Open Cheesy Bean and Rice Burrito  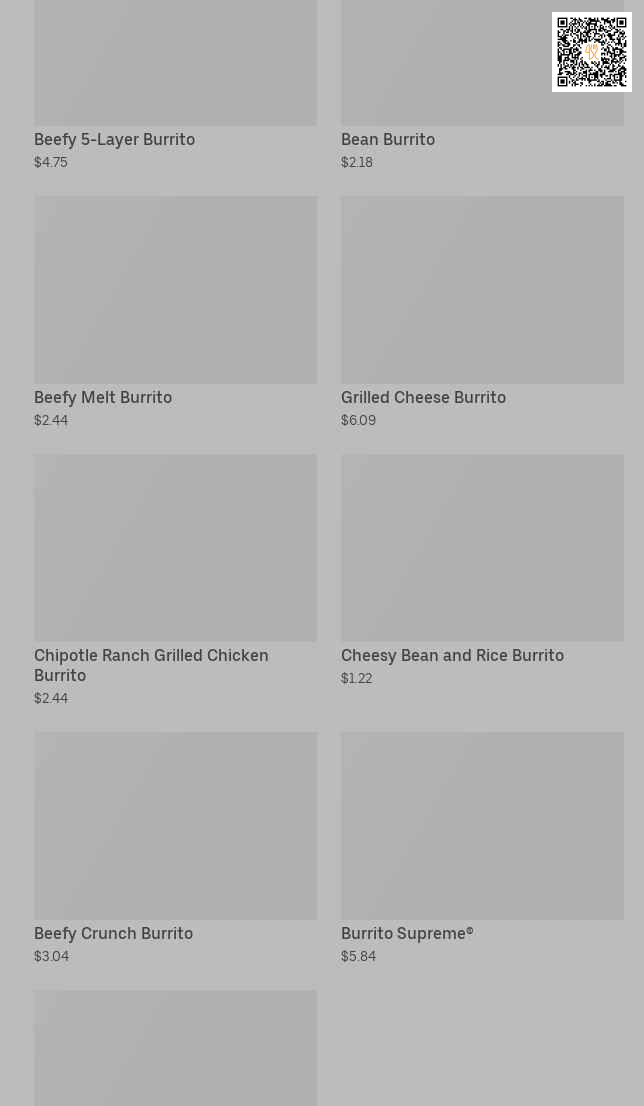482,571
